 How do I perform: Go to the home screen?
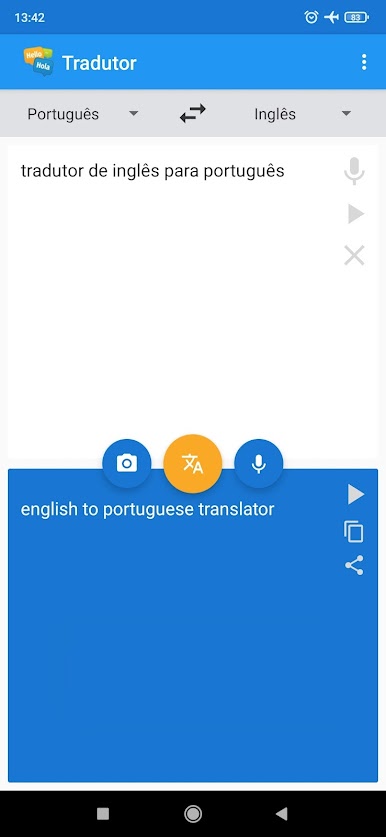[193, 814]
